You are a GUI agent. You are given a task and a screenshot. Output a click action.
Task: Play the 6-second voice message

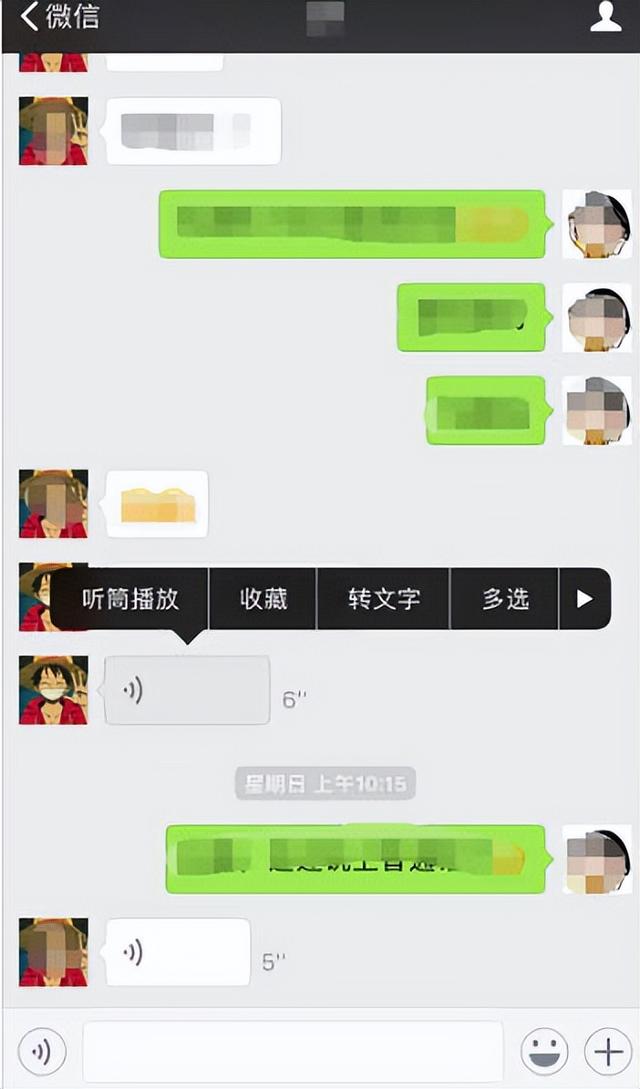(187, 690)
